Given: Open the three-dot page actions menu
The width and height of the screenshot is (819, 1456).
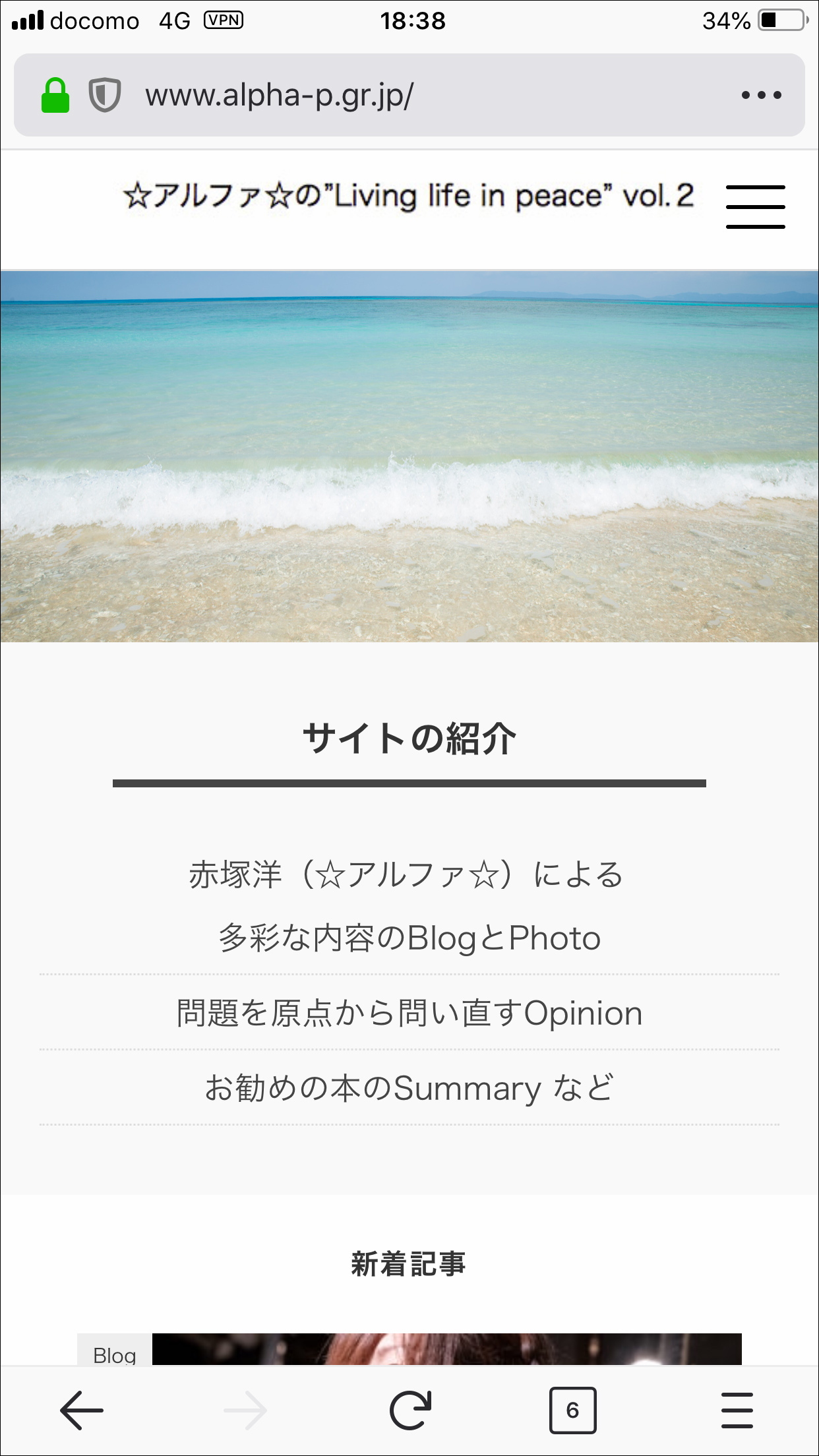Looking at the screenshot, I should click(761, 95).
